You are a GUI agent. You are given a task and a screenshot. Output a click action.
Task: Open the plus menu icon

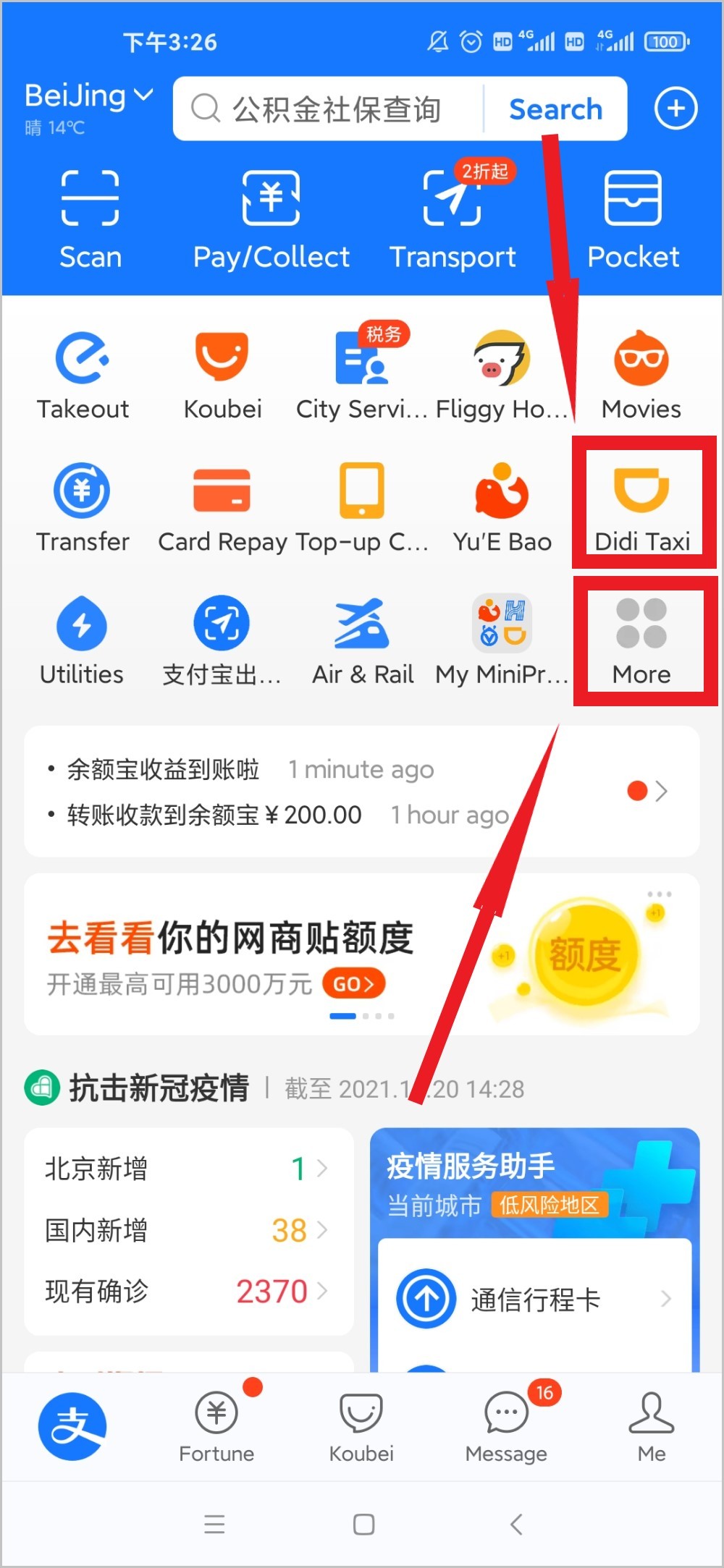[x=675, y=109]
